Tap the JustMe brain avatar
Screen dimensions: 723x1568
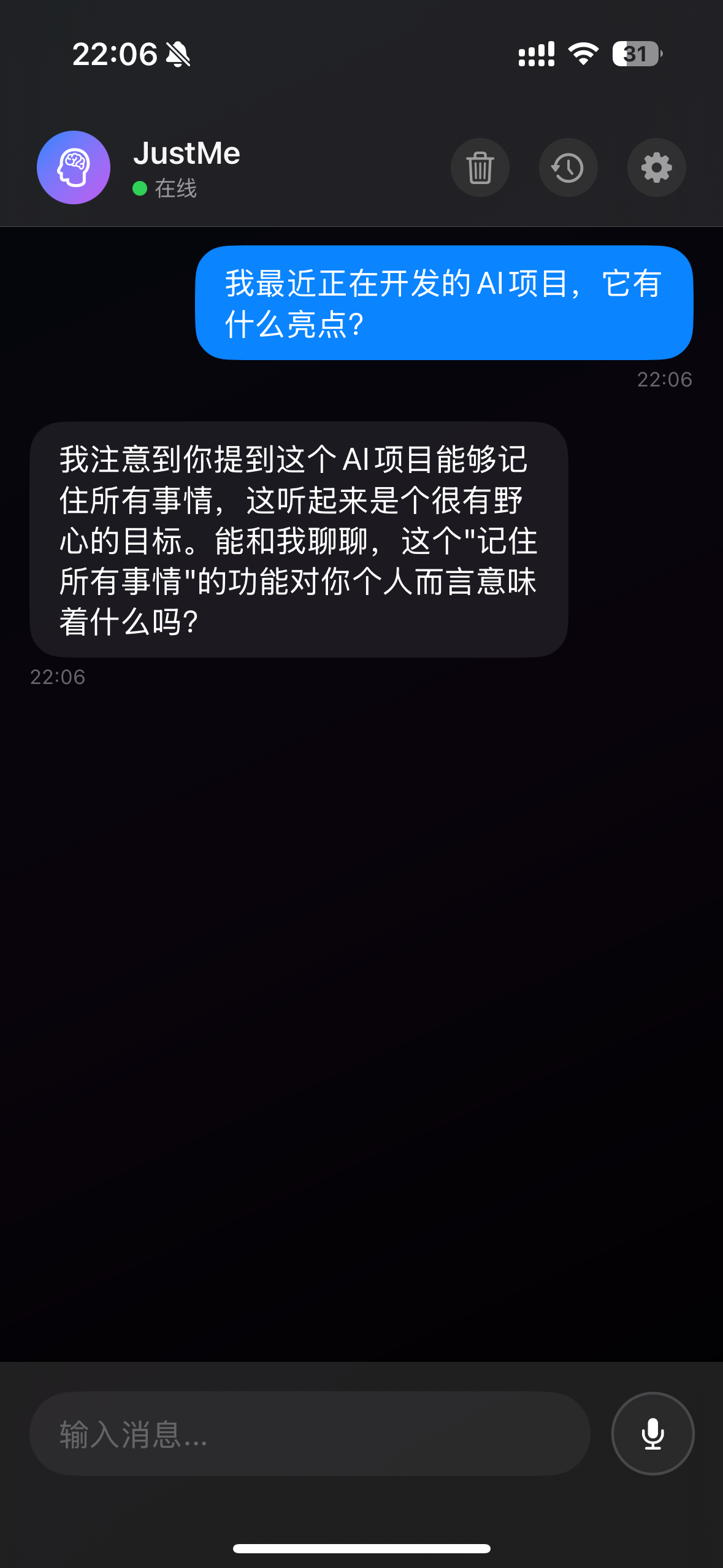74,167
